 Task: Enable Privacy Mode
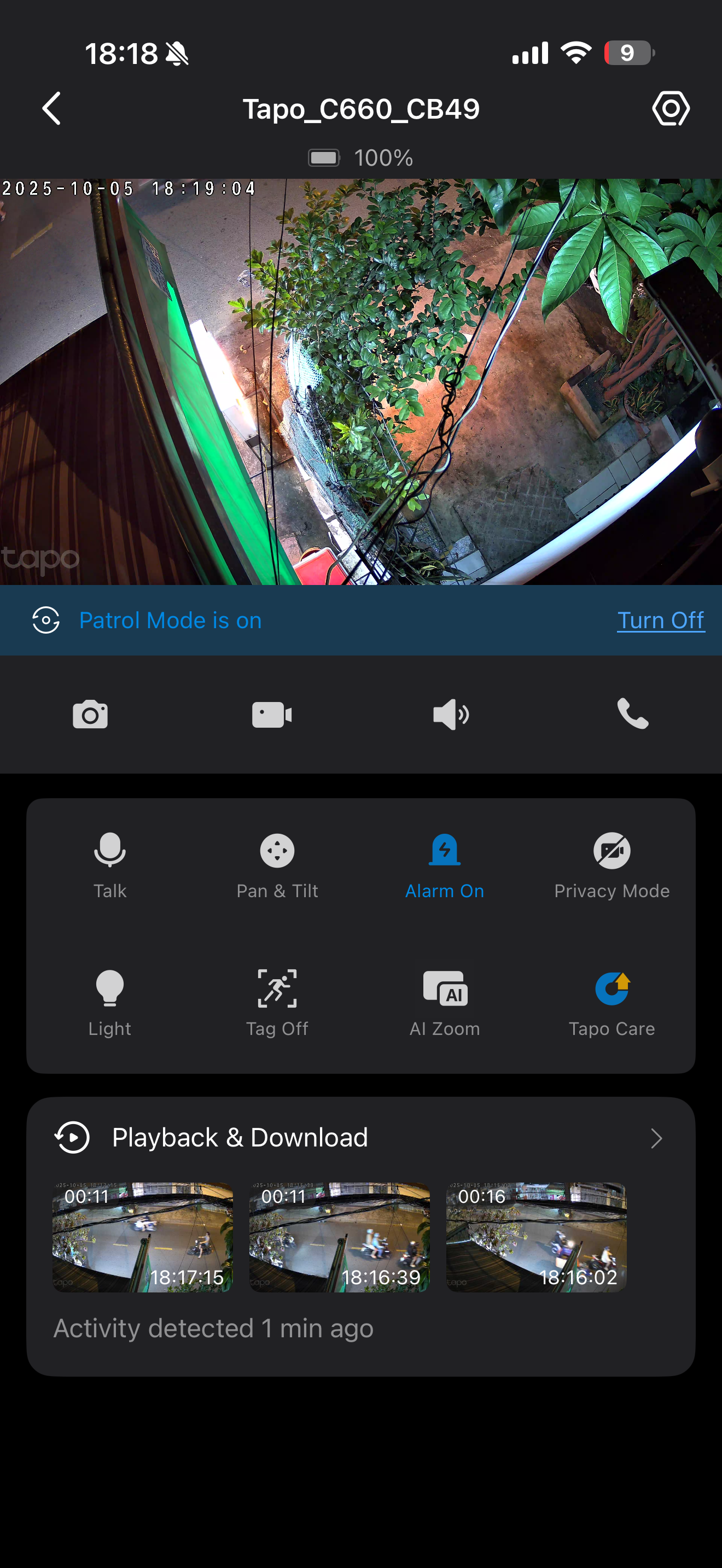point(611,865)
